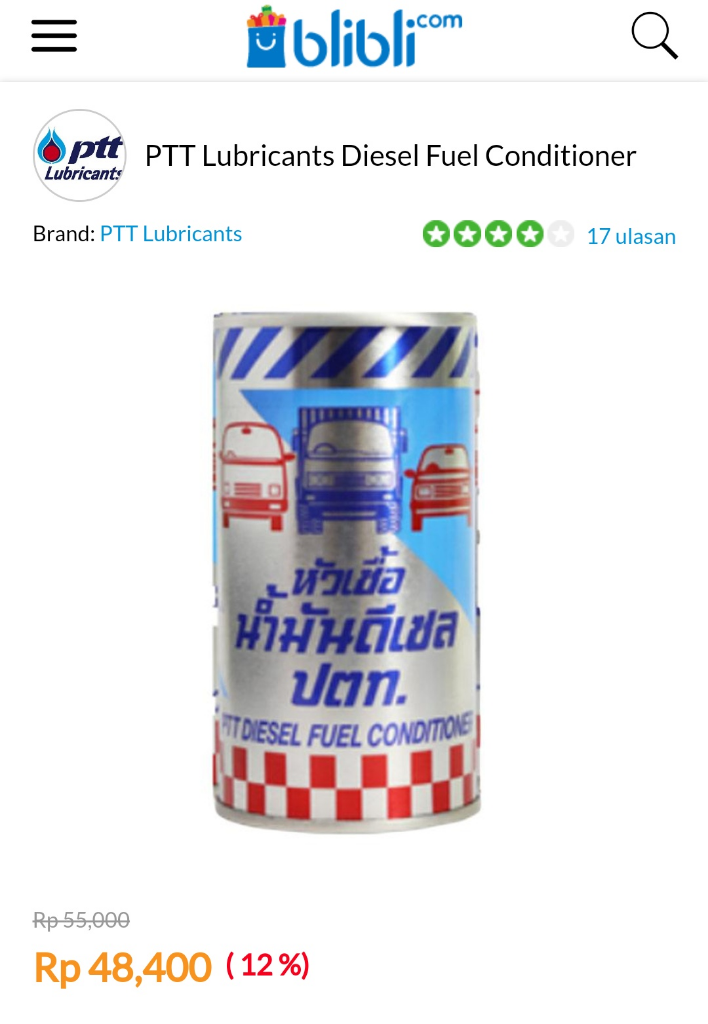Go to Blibli home via logo
This screenshot has height=1024, width=708.
click(354, 38)
